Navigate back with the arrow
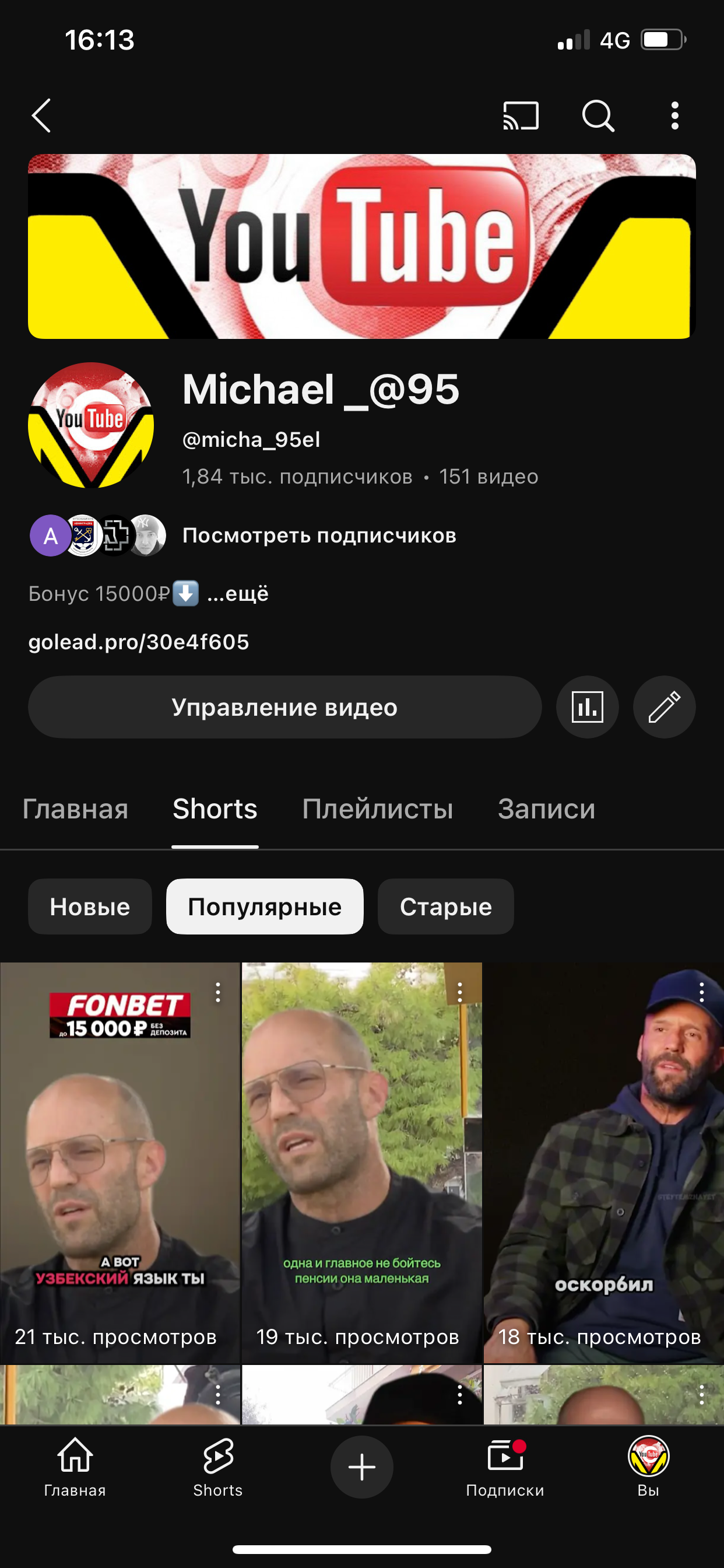724x1568 pixels. coord(41,116)
